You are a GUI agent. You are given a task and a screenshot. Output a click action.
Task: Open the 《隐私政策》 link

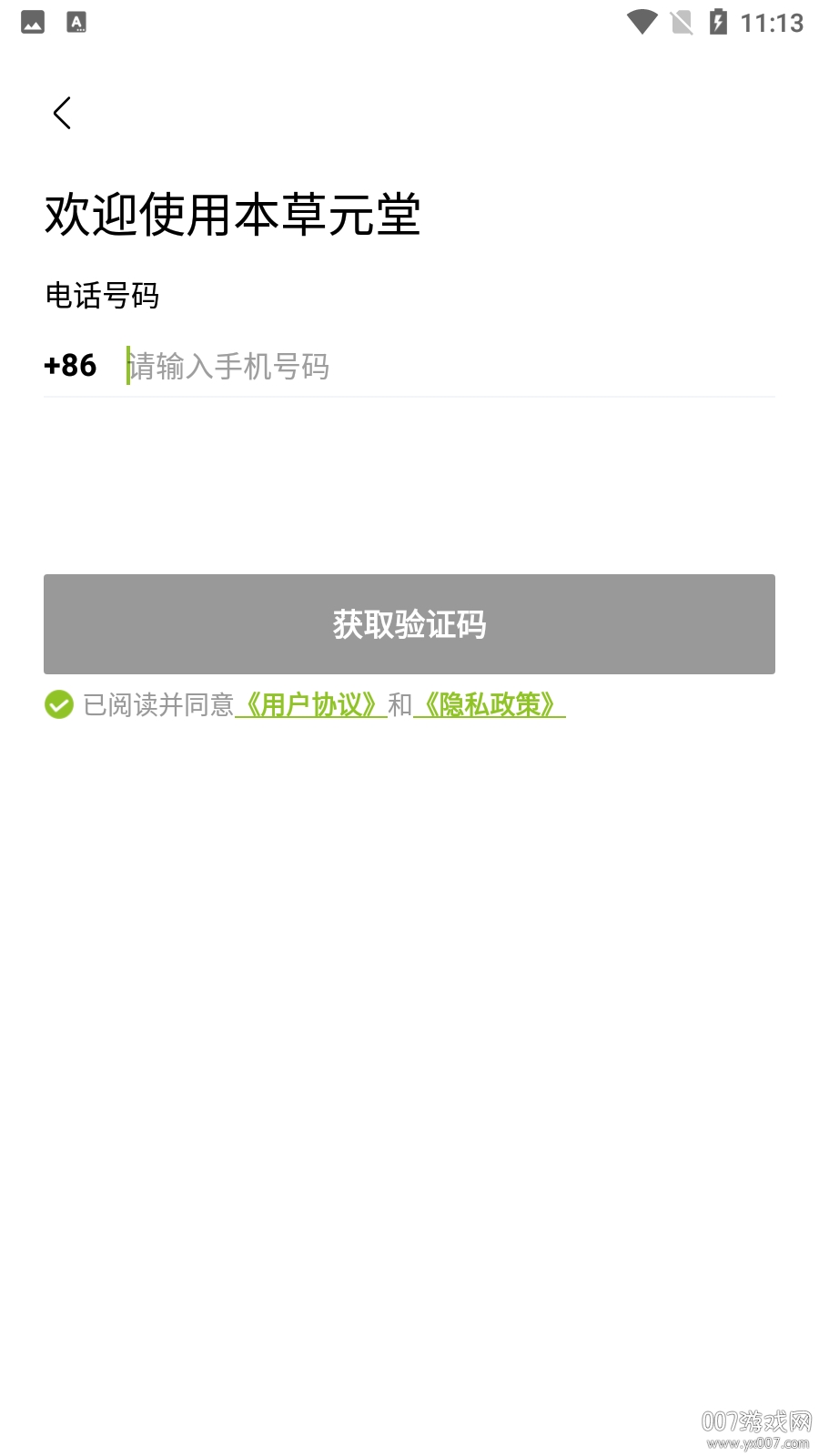(490, 704)
